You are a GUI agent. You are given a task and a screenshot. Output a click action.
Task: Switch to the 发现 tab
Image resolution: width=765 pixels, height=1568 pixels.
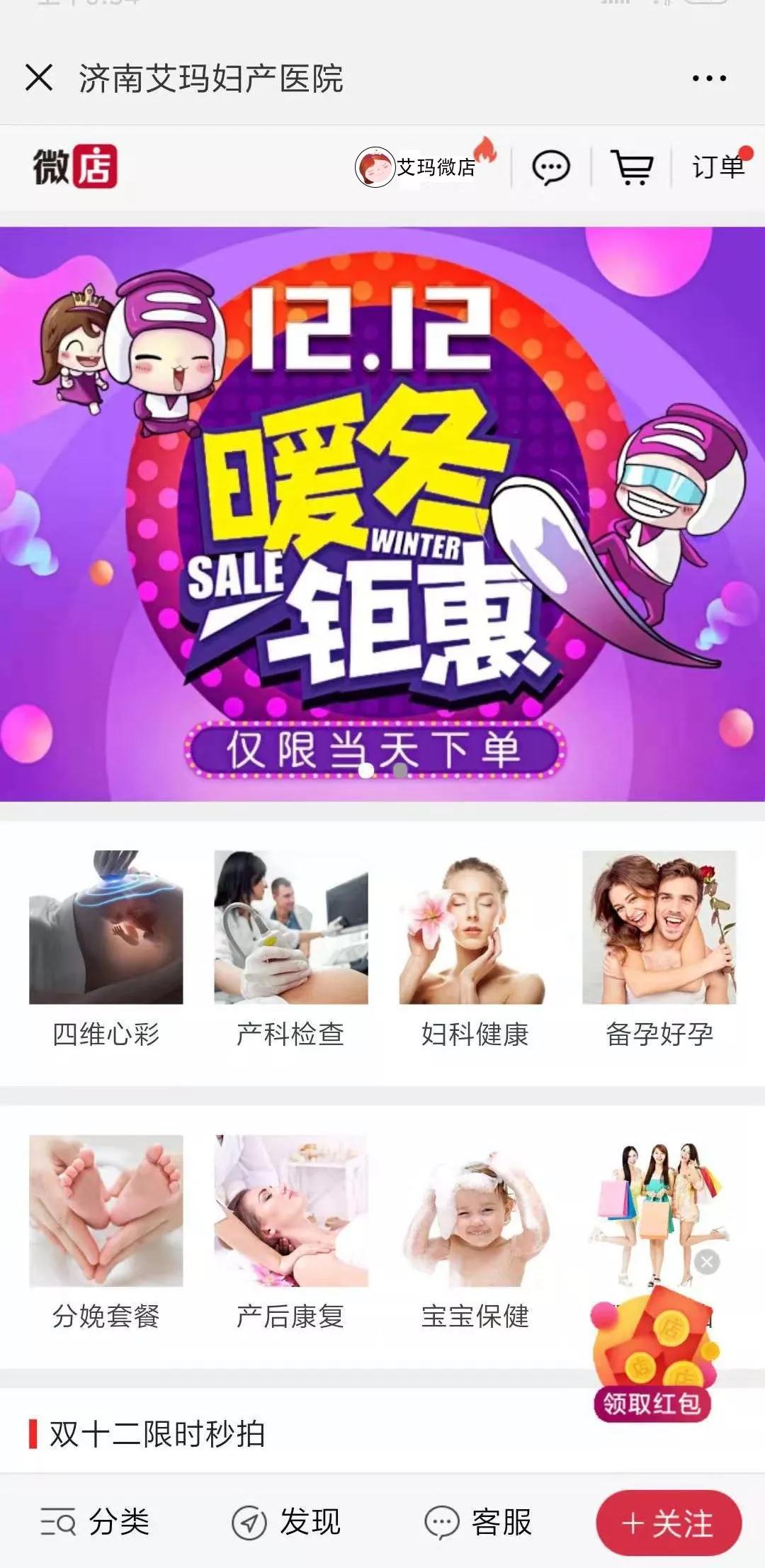click(287, 1522)
